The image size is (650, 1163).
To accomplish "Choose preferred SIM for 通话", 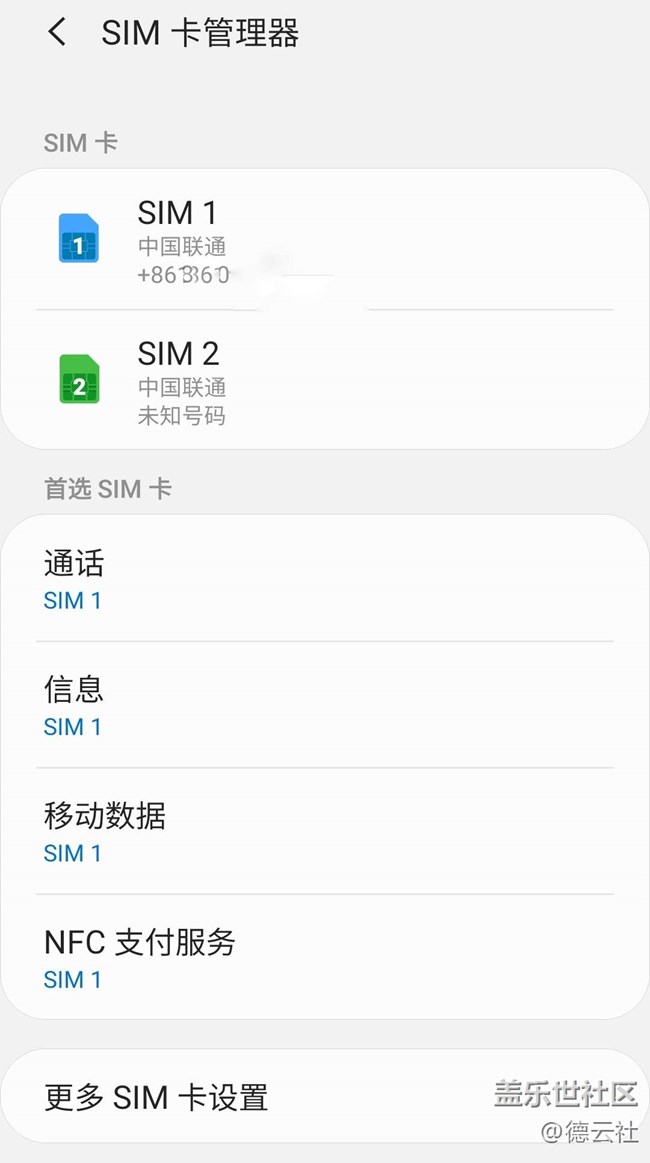I will point(324,579).
